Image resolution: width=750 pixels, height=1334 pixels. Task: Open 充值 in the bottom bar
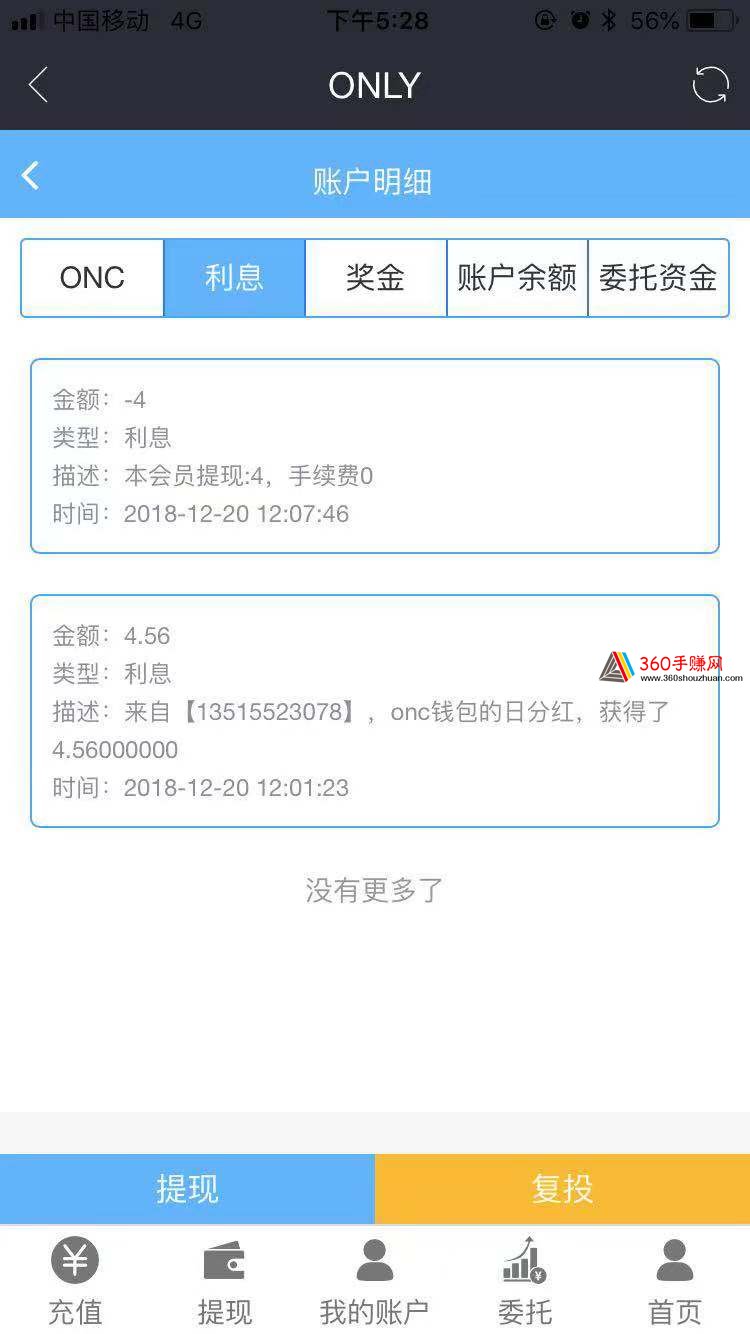(75, 1281)
